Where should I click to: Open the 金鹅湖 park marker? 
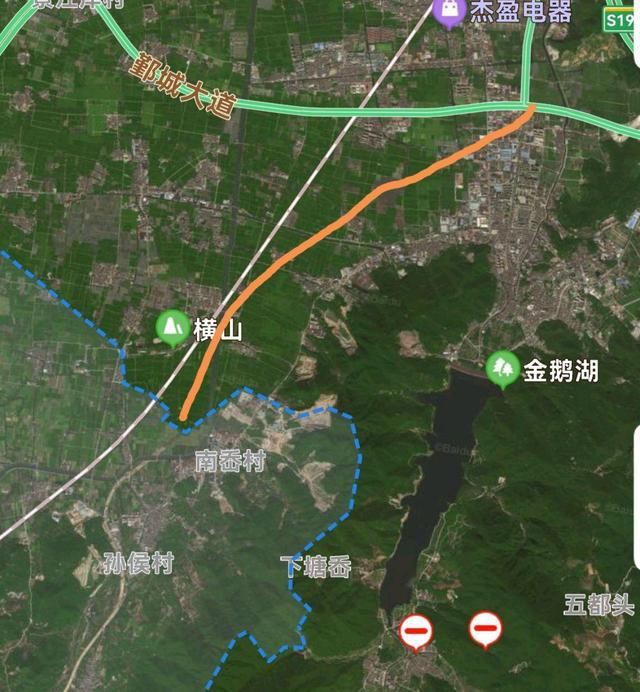point(502,369)
